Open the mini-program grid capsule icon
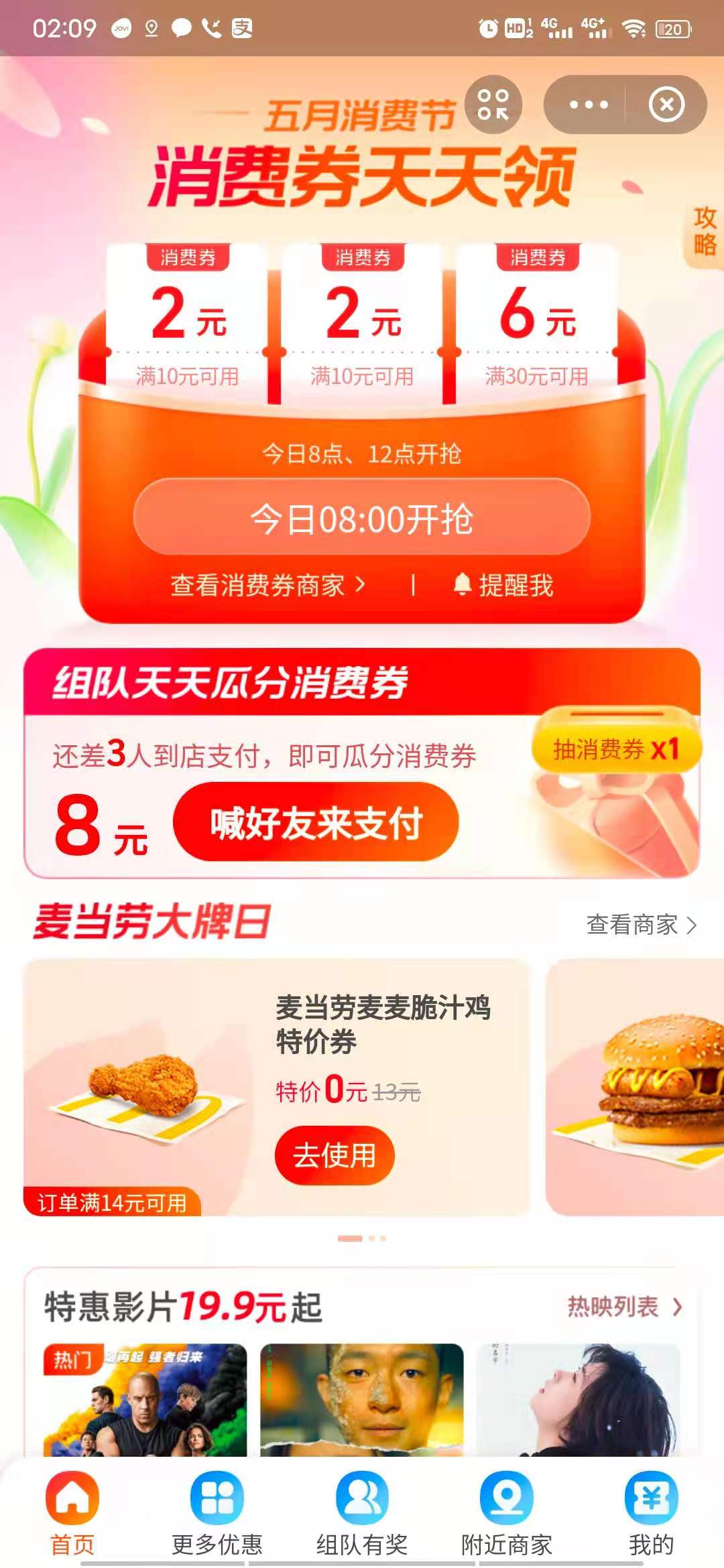Screen dimensions: 724x1568 [494, 104]
